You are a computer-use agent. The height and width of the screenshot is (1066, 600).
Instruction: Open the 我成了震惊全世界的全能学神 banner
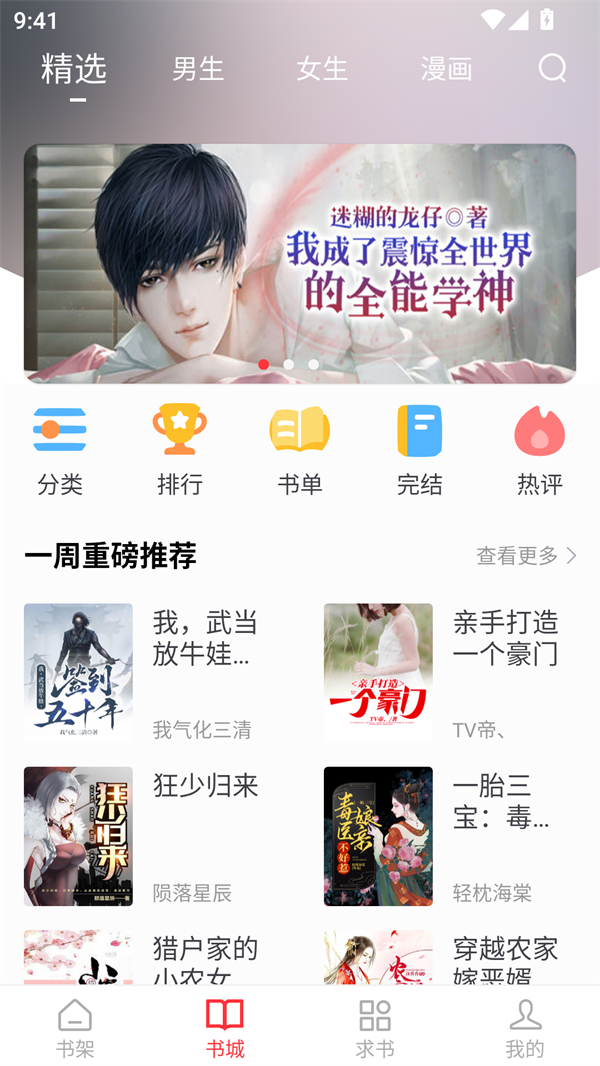[x=300, y=263]
